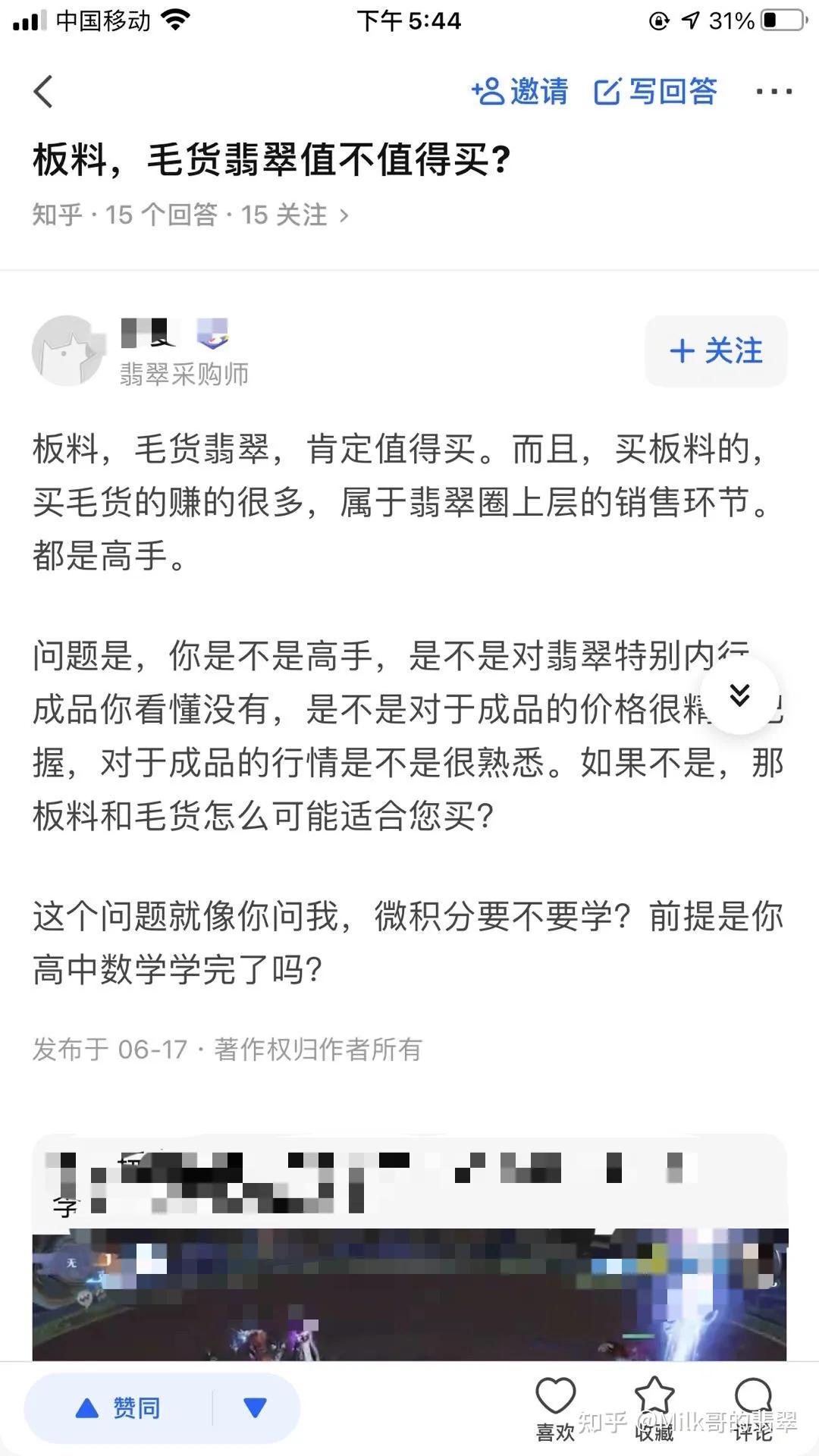Tap the back arrow to return
The width and height of the screenshot is (819, 1456).
coord(43,90)
